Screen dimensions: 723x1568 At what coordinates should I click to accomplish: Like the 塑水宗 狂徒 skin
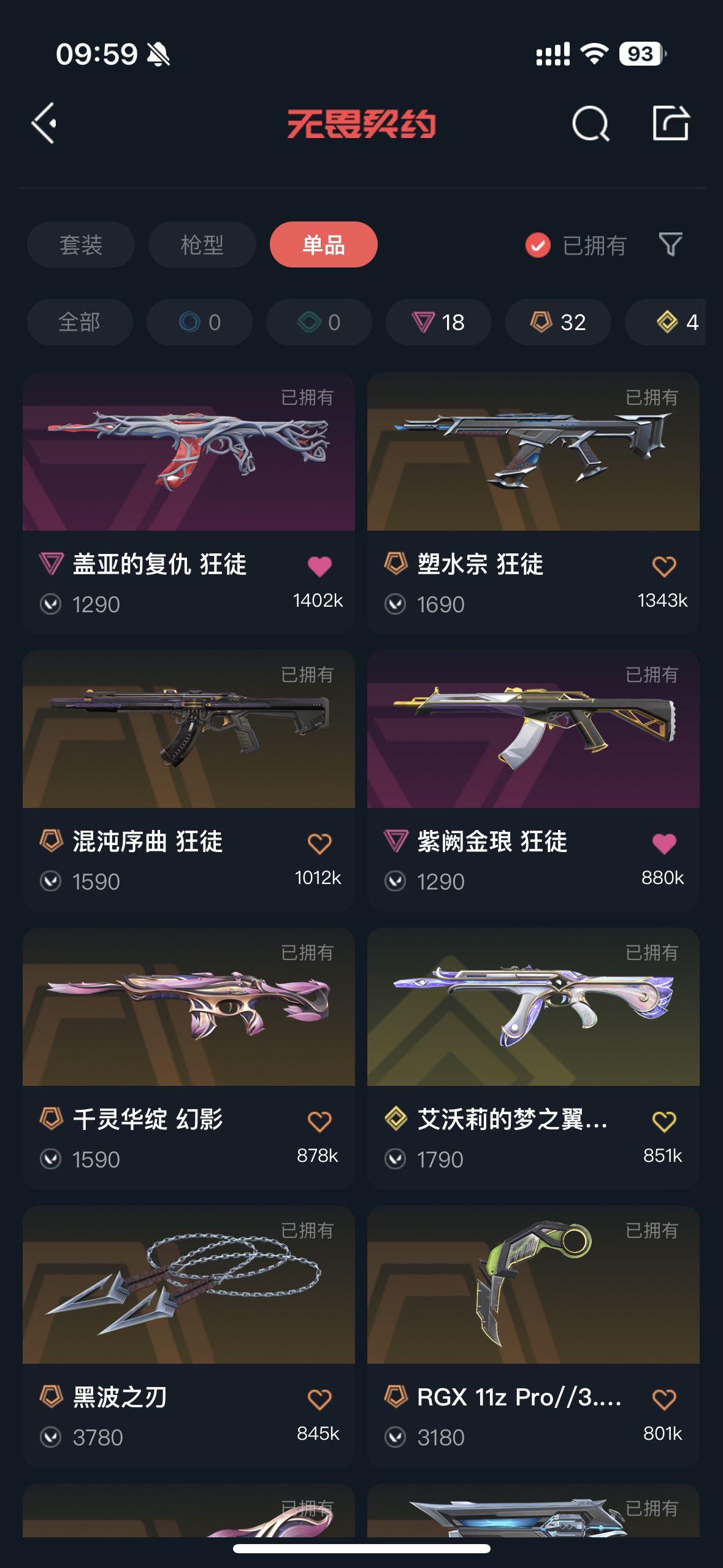tap(664, 566)
